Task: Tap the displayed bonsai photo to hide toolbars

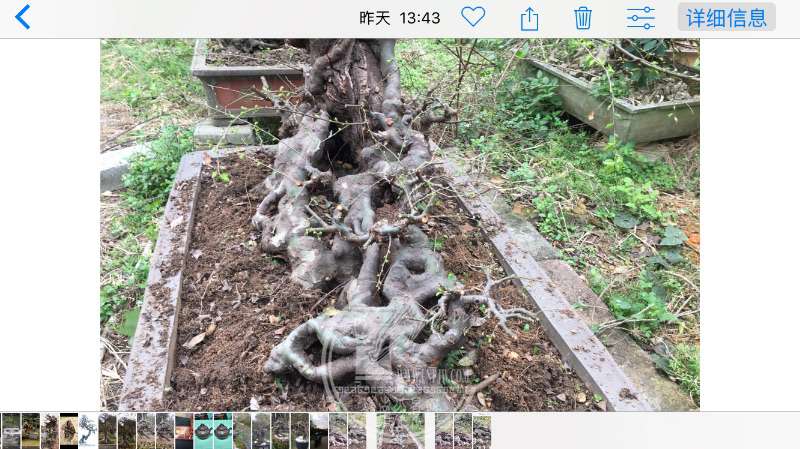Action: click(400, 225)
